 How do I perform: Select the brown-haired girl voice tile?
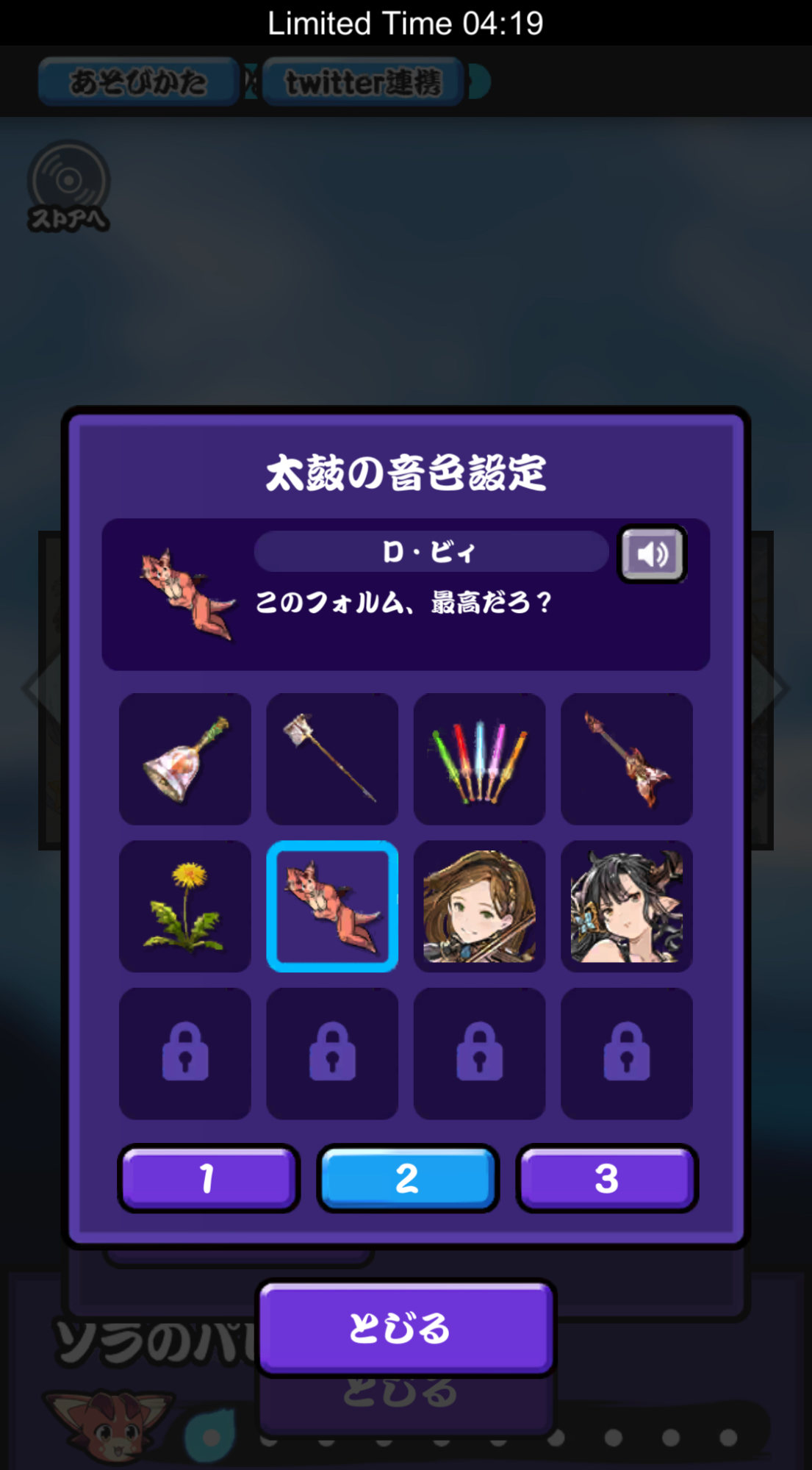click(479, 906)
